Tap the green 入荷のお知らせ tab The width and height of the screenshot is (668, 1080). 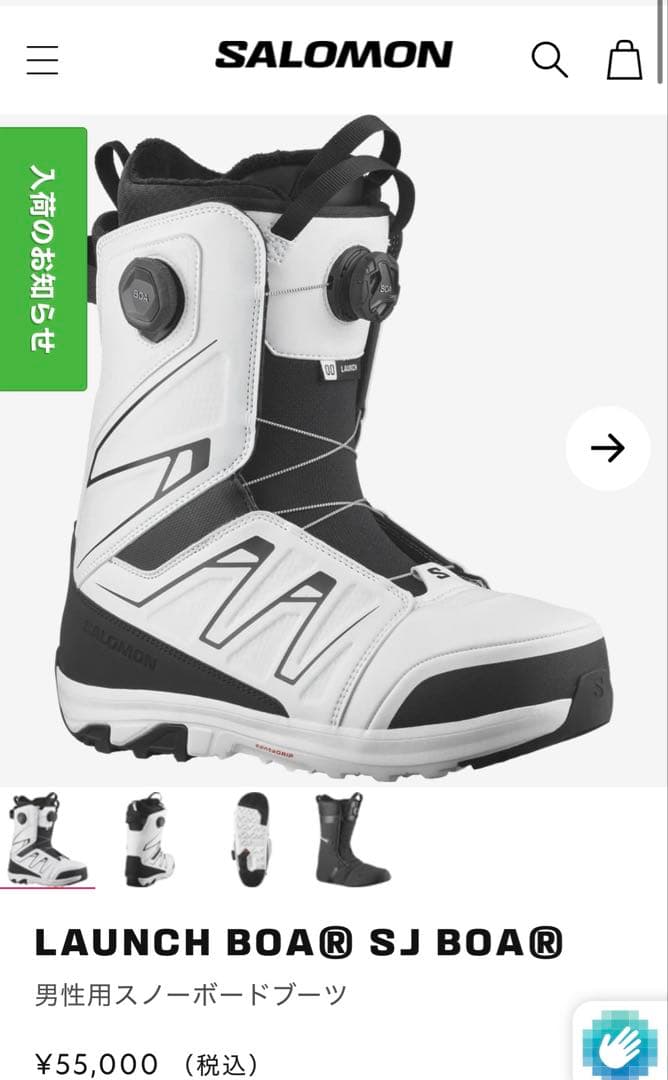(x=43, y=259)
